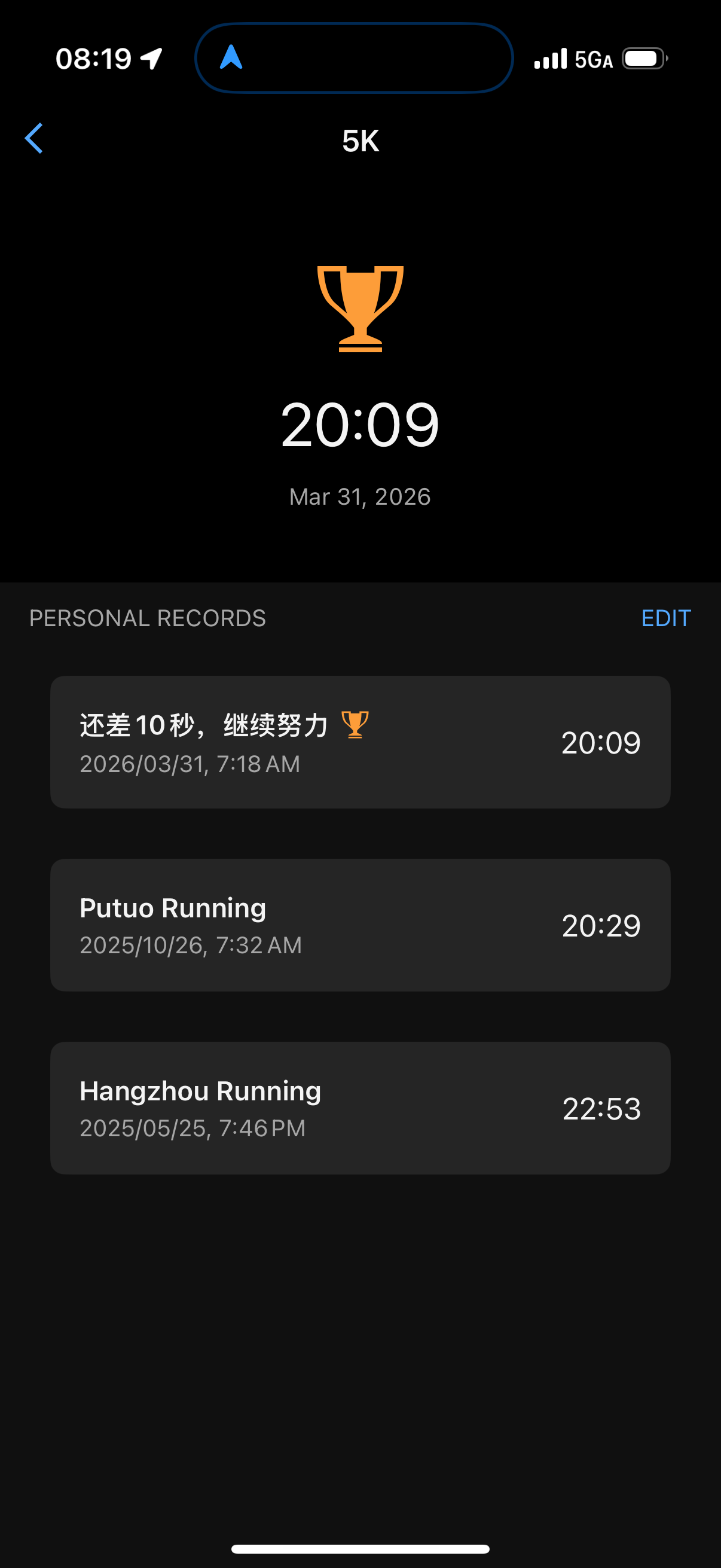
Task: Tap the navigation pill in the Dynamic Island
Action: (x=353, y=59)
